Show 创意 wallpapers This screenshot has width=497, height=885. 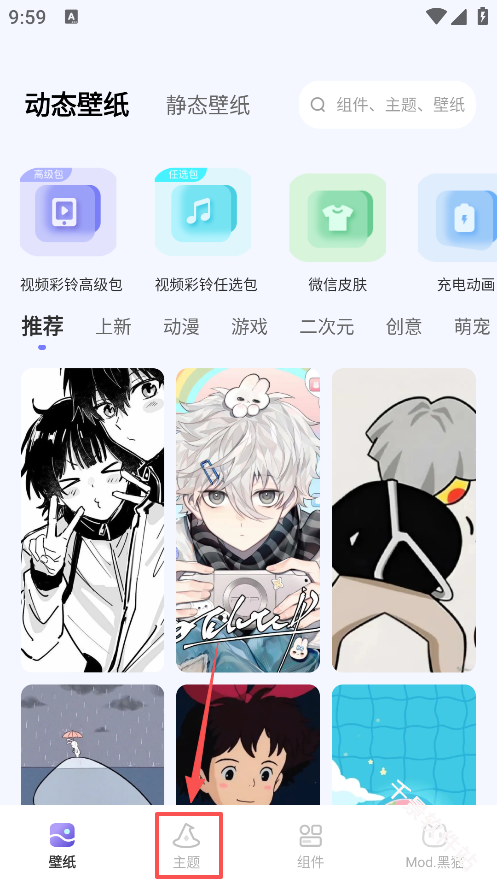click(x=404, y=327)
